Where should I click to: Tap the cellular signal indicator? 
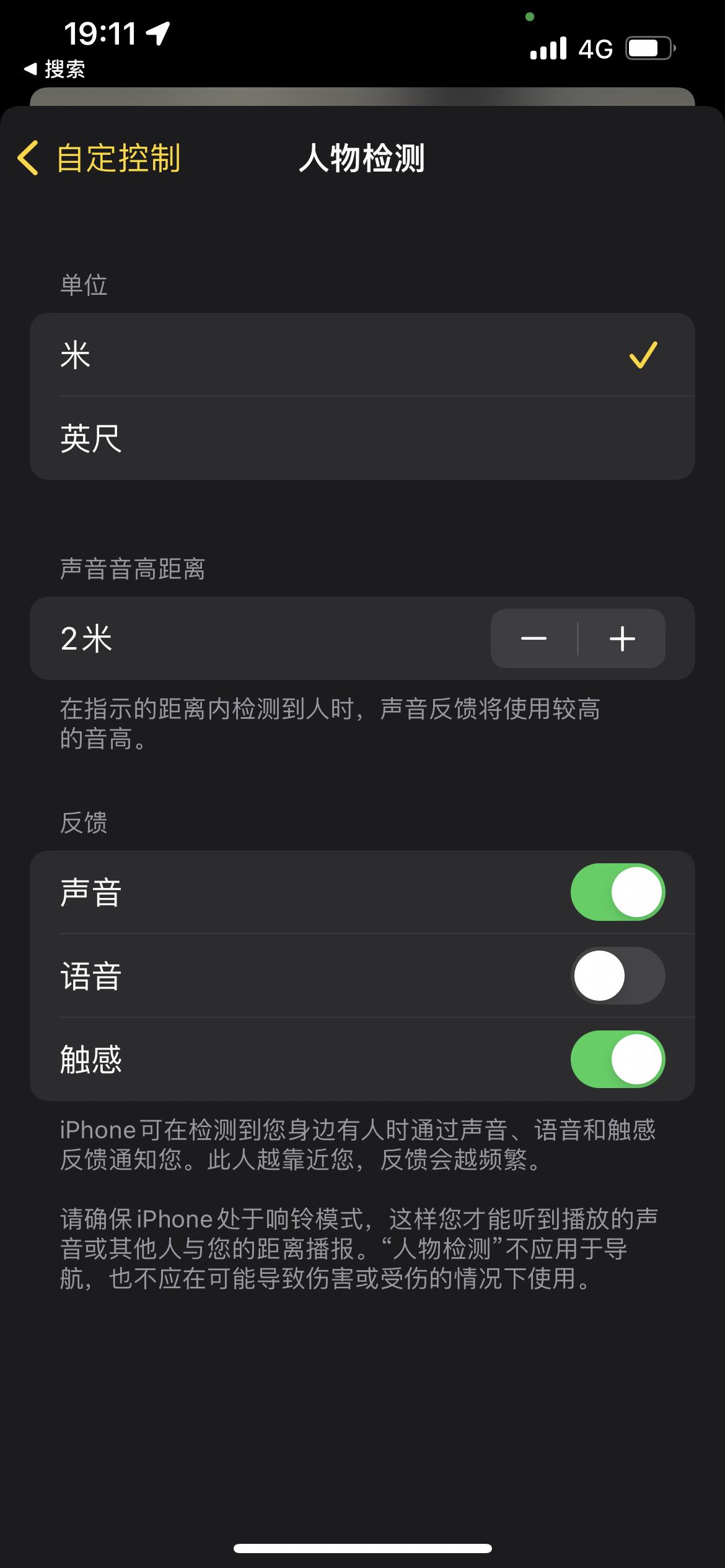point(548,47)
